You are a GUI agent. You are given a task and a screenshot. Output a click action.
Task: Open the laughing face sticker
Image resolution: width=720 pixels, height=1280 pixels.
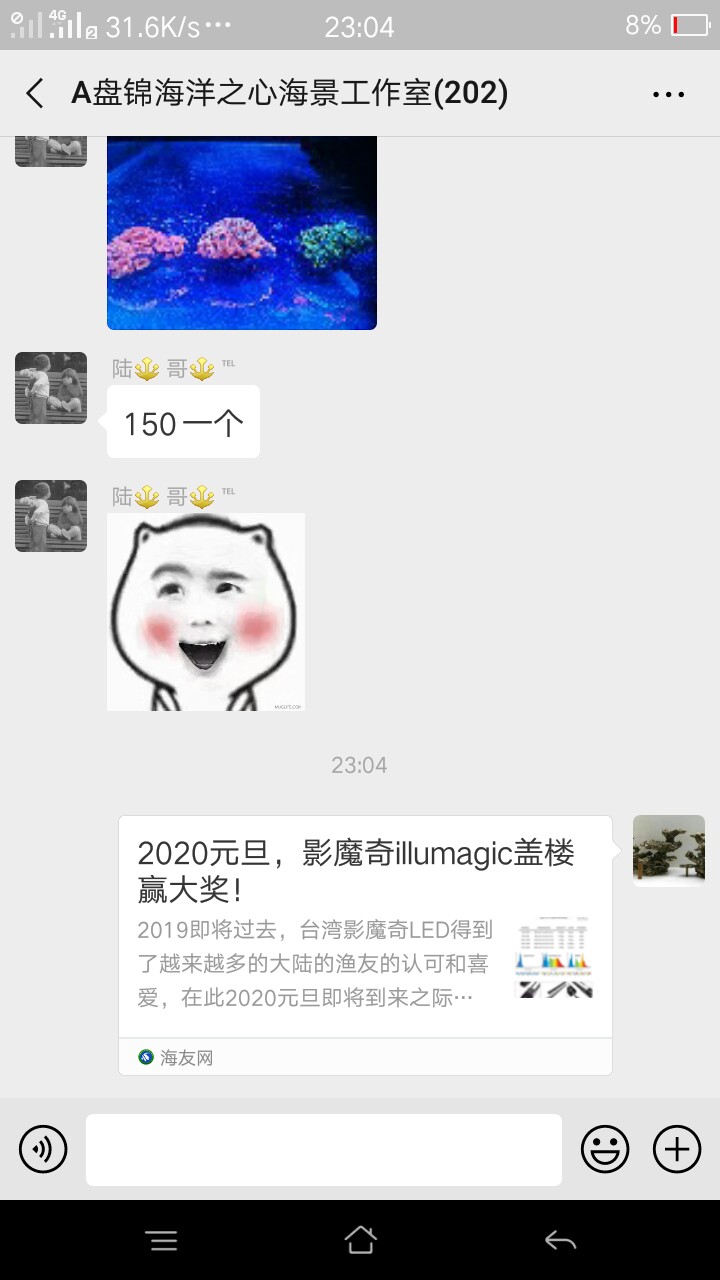[x=206, y=612]
